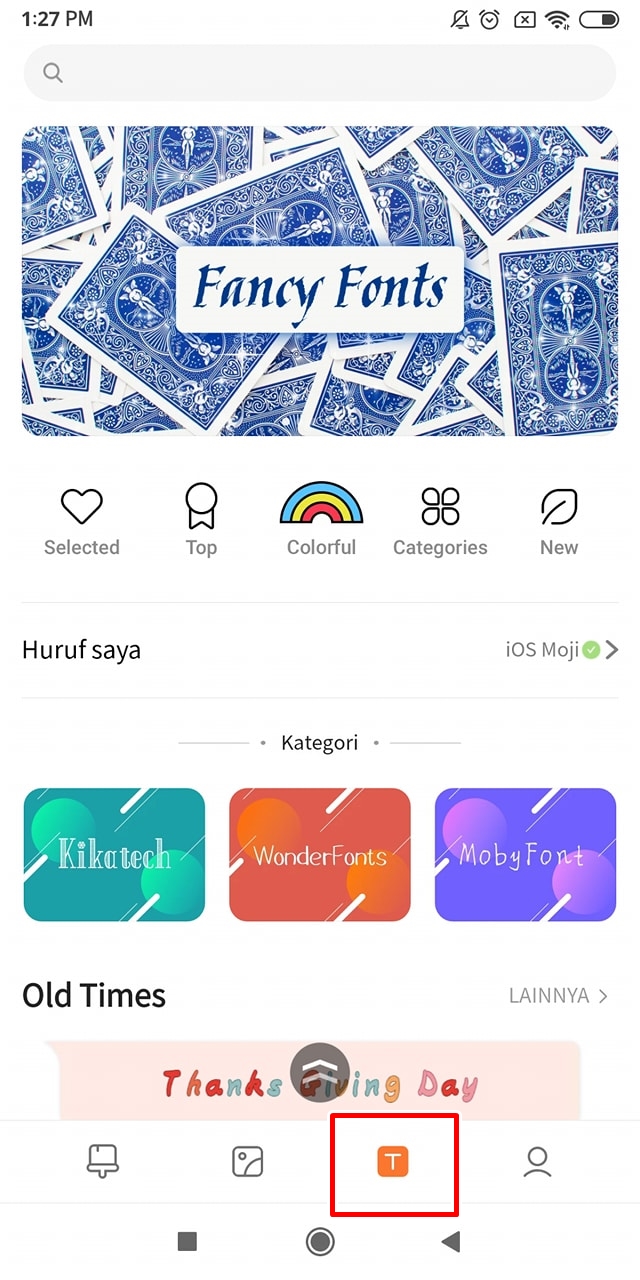Open the Fancy Fonts banner
The width and height of the screenshot is (640, 1280).
[320, 280]
